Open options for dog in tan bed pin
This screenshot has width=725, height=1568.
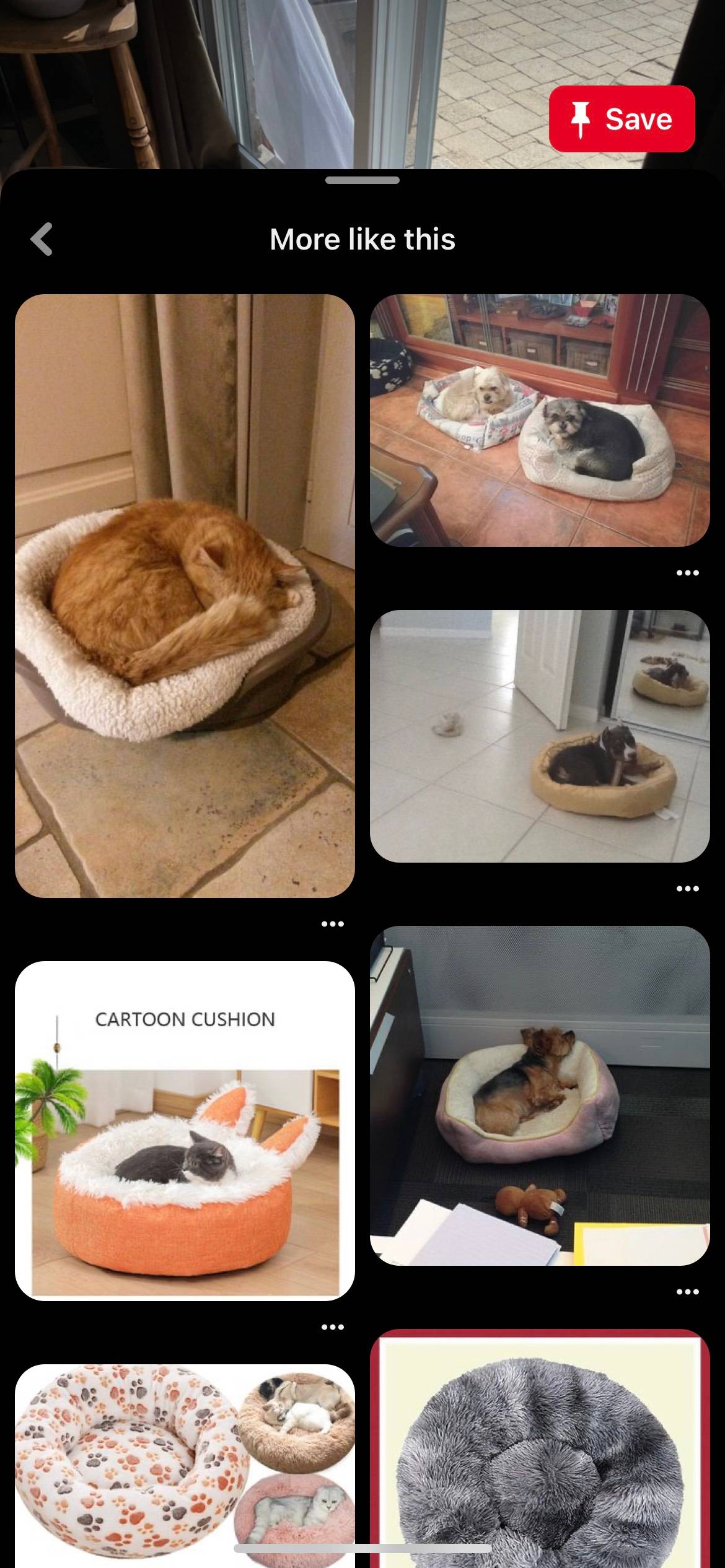tap(688, 889)
